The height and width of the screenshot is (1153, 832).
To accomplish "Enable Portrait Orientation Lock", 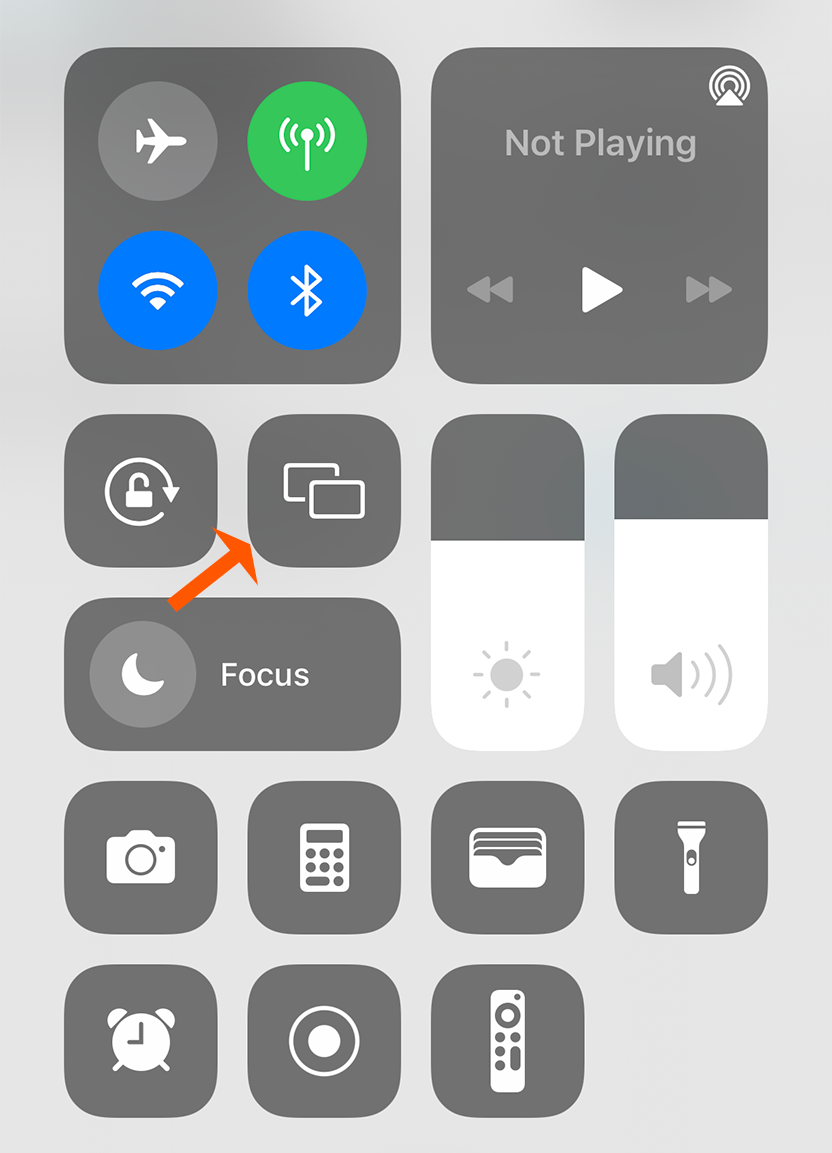I will point(140,490).
